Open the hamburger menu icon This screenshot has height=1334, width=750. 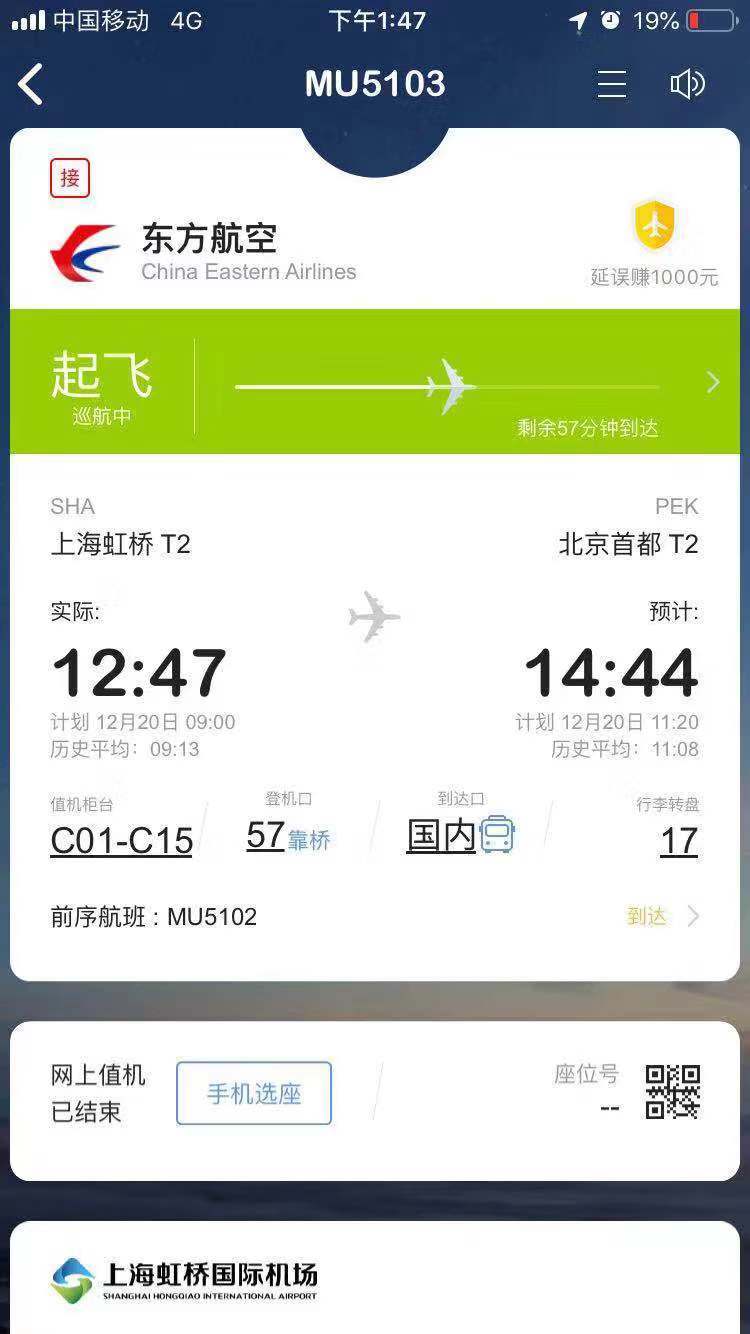pyautogui.click(x=611, y=85)
